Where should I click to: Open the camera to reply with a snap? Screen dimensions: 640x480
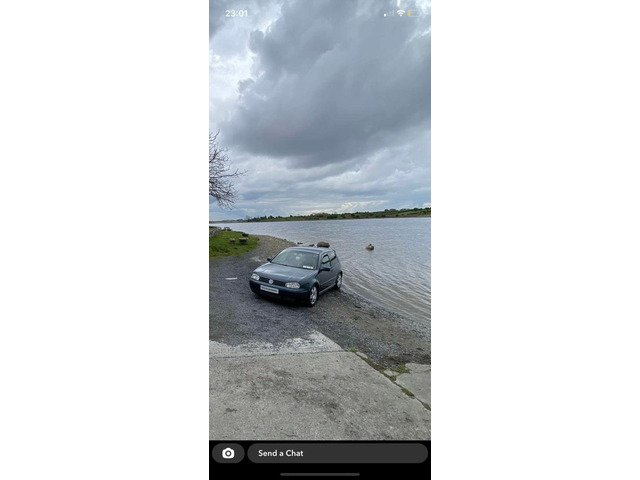click(228, 453)
